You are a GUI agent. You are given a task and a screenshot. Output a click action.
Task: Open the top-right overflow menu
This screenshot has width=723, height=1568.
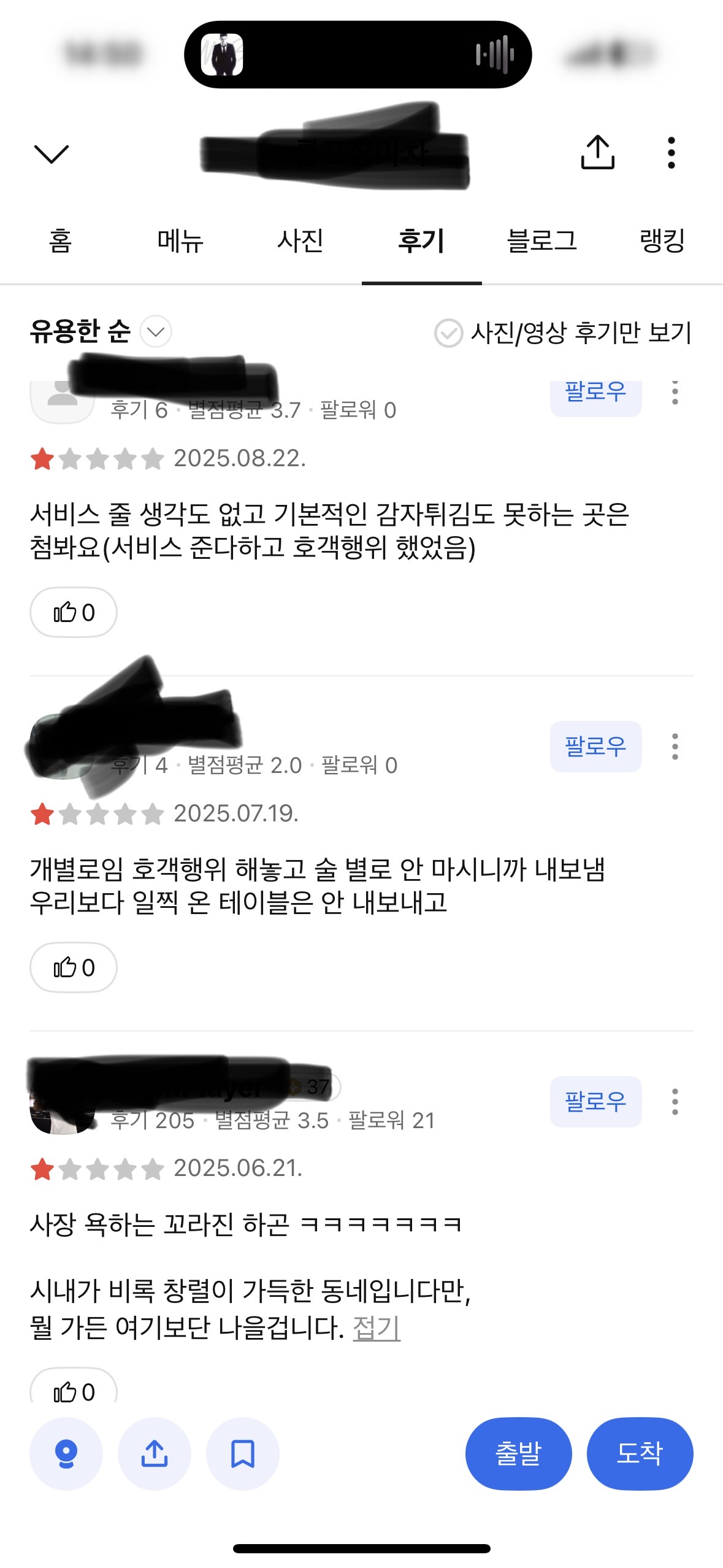click(671, 153)
